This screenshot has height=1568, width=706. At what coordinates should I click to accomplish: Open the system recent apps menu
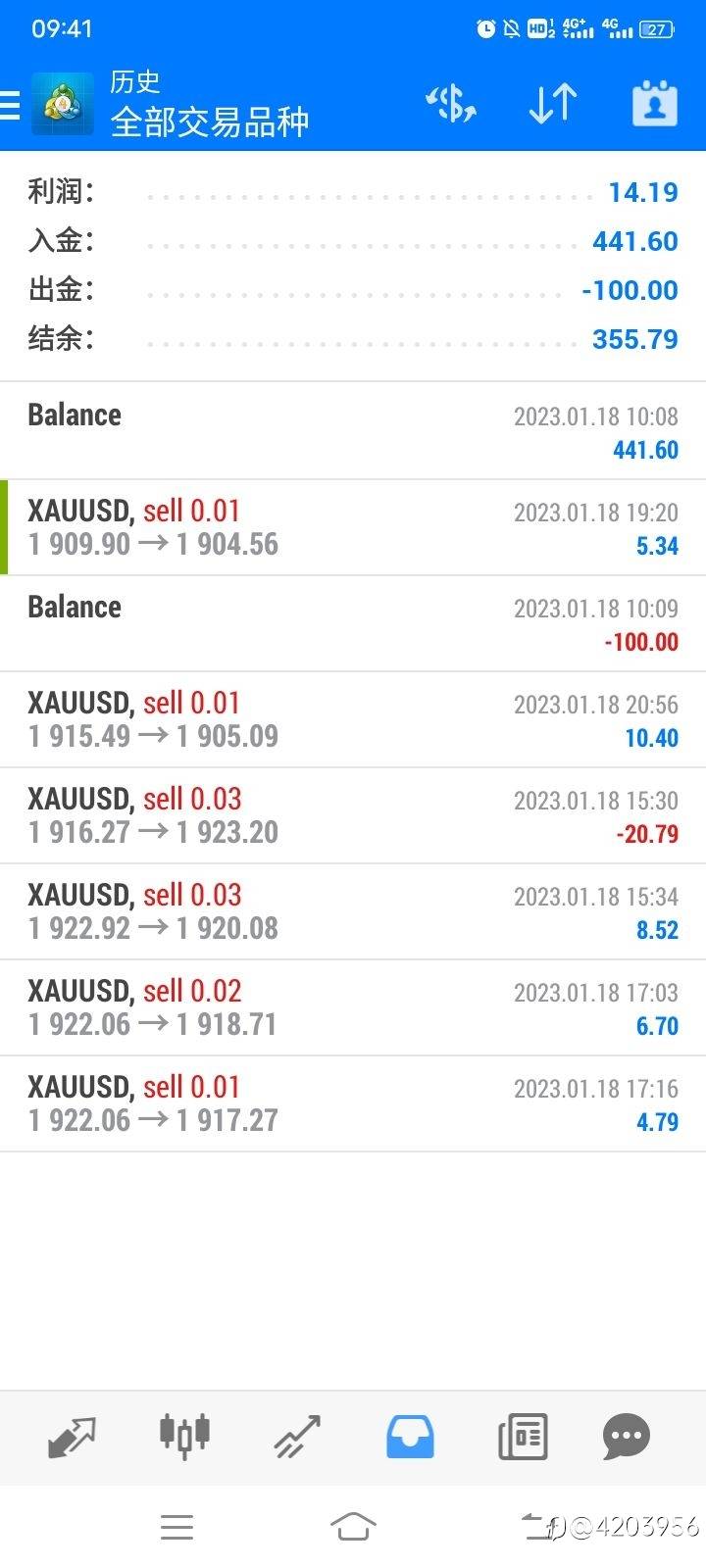176,1526
